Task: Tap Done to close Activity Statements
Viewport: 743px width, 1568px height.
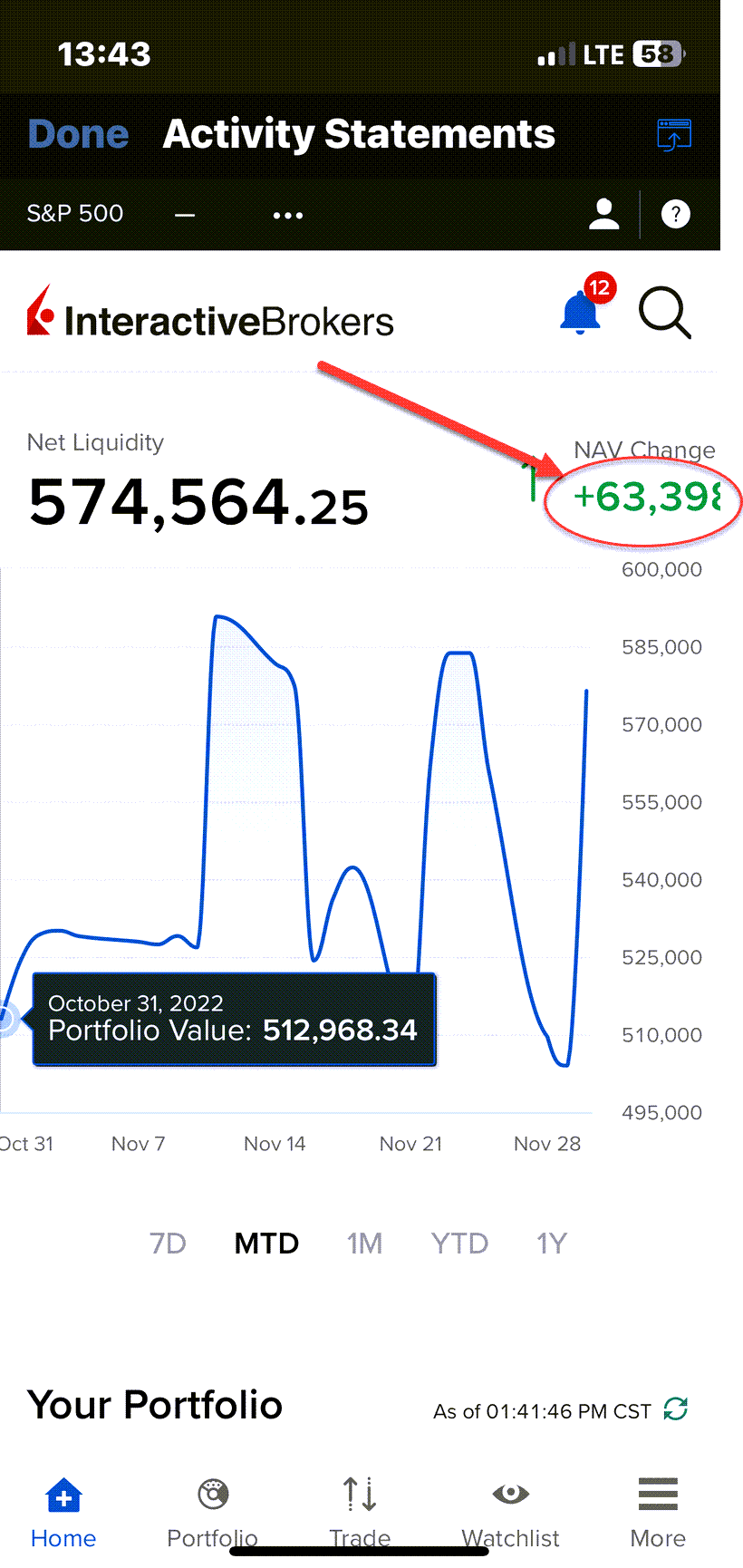Action: click(78, 134)
